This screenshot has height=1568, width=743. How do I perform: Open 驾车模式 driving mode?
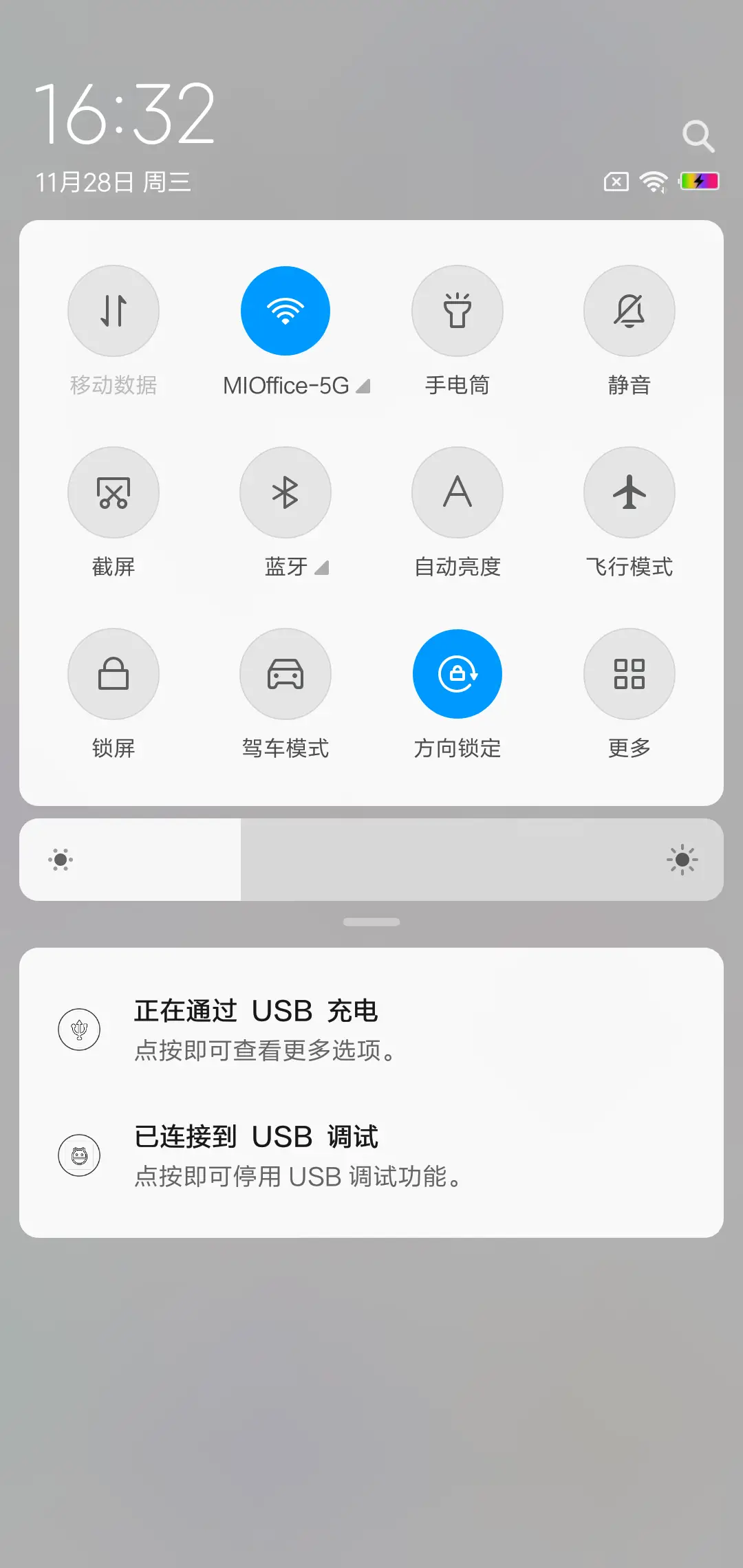[286, 674]
